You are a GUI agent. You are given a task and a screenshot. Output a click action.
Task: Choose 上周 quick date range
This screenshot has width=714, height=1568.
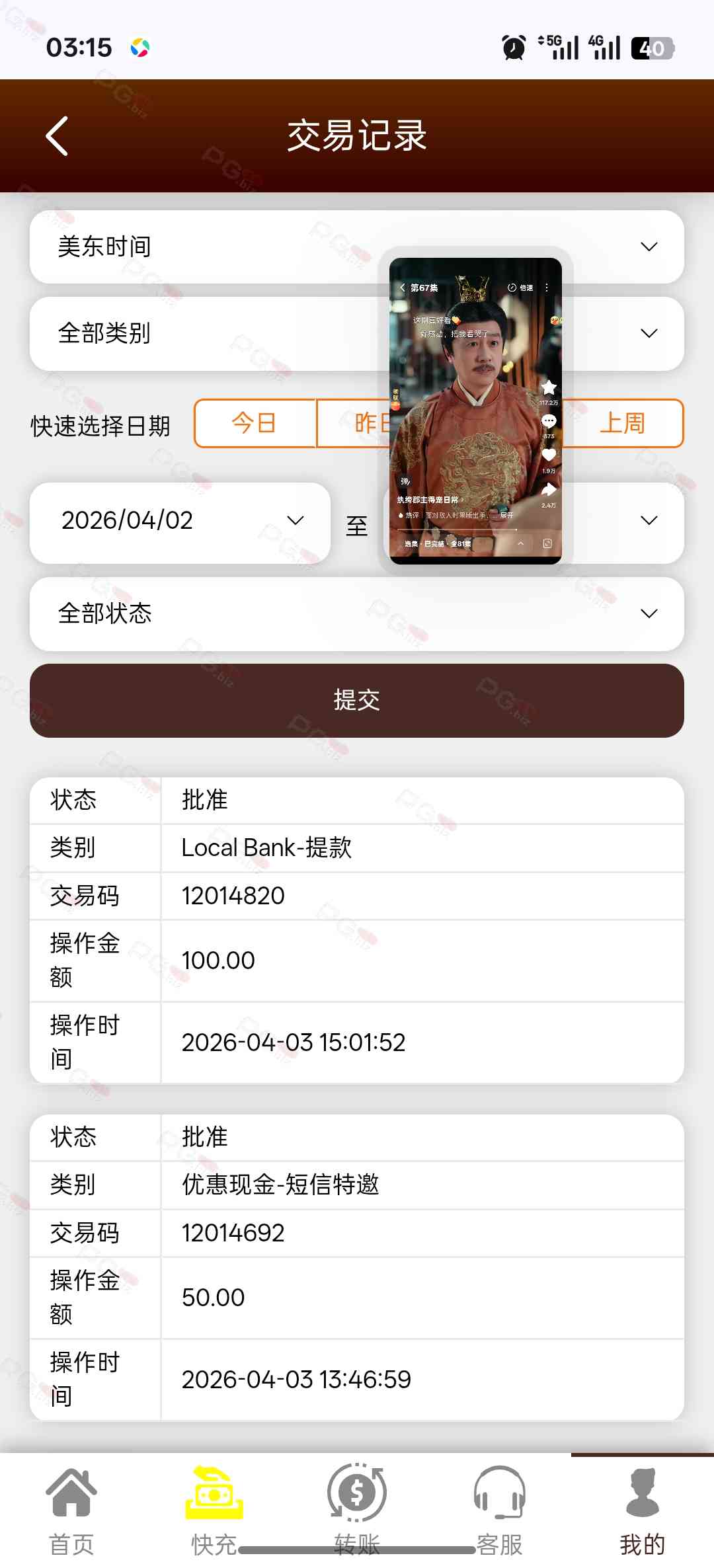[x=621, y=423]
